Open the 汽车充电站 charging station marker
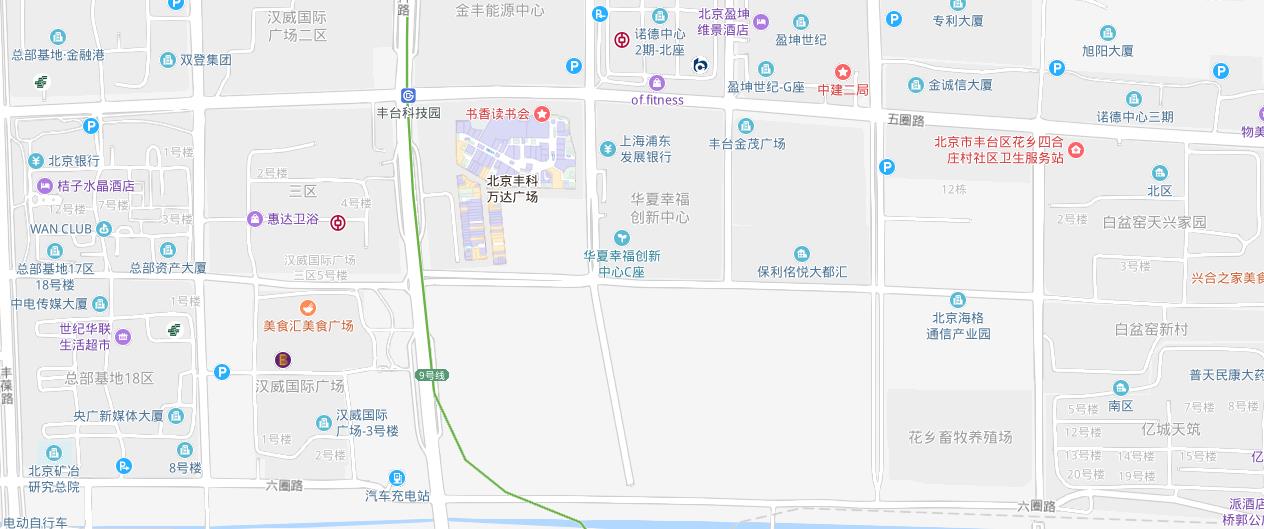 (x=397, y=478)
